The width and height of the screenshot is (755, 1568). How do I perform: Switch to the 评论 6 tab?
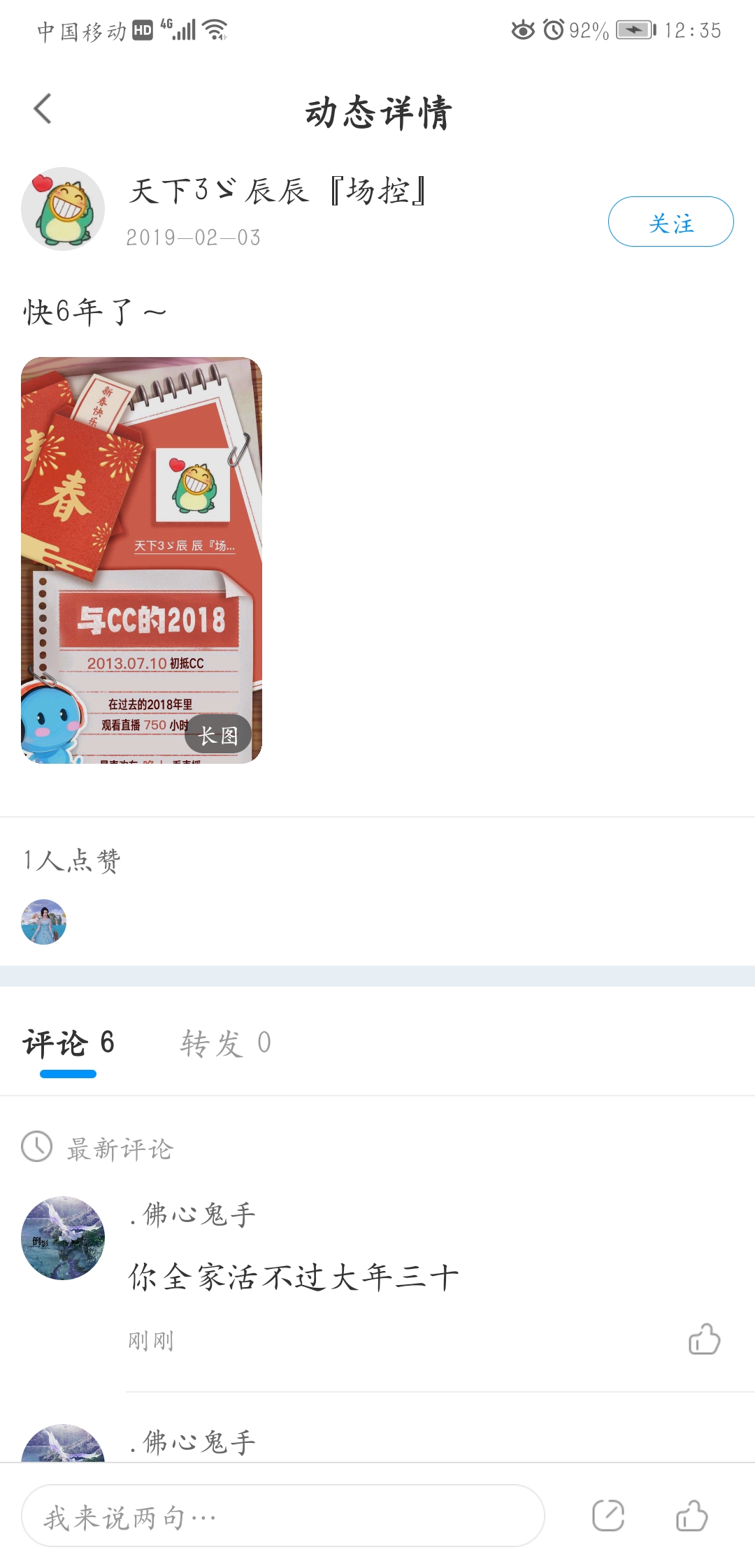coord(69,1043)
